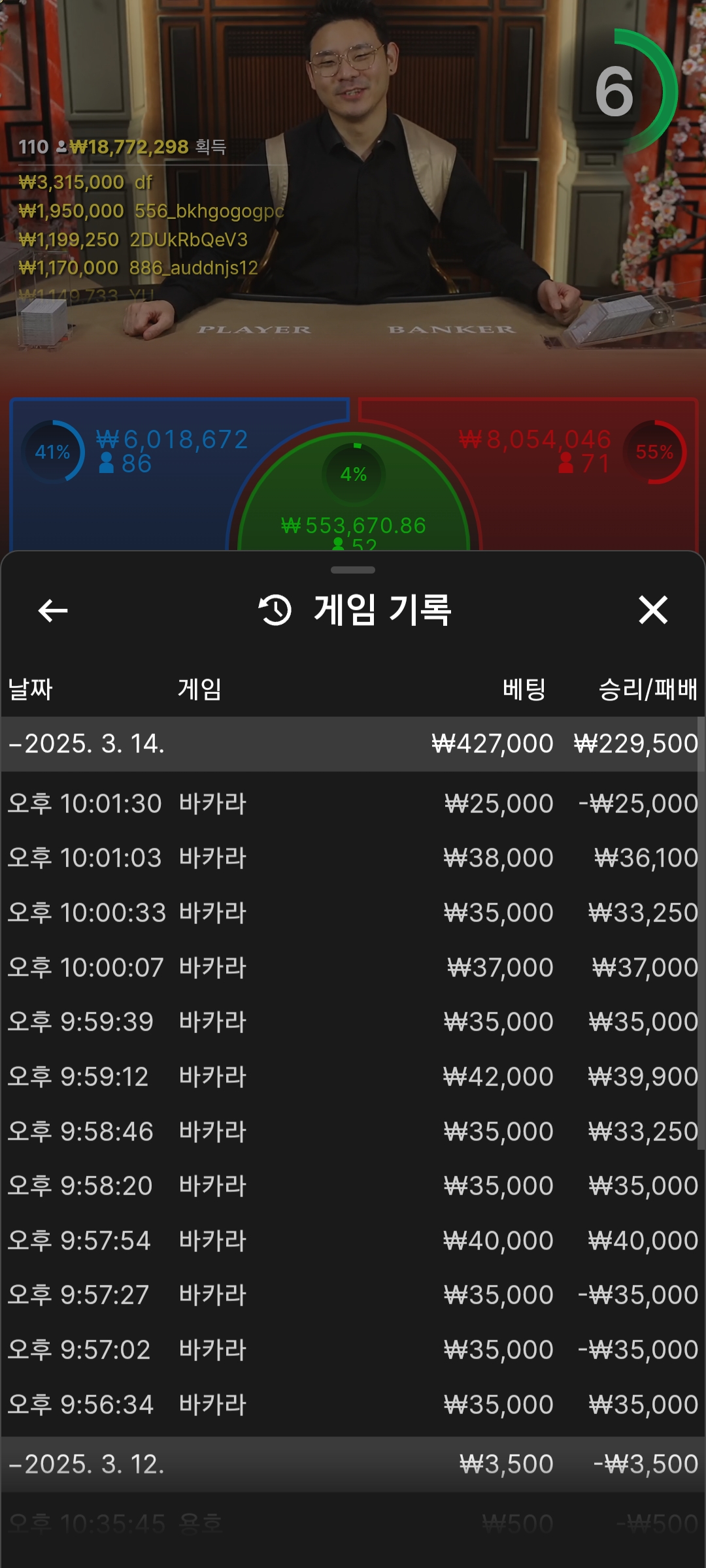Open the 9:57:02 baccarat record

click(353, 1350)
